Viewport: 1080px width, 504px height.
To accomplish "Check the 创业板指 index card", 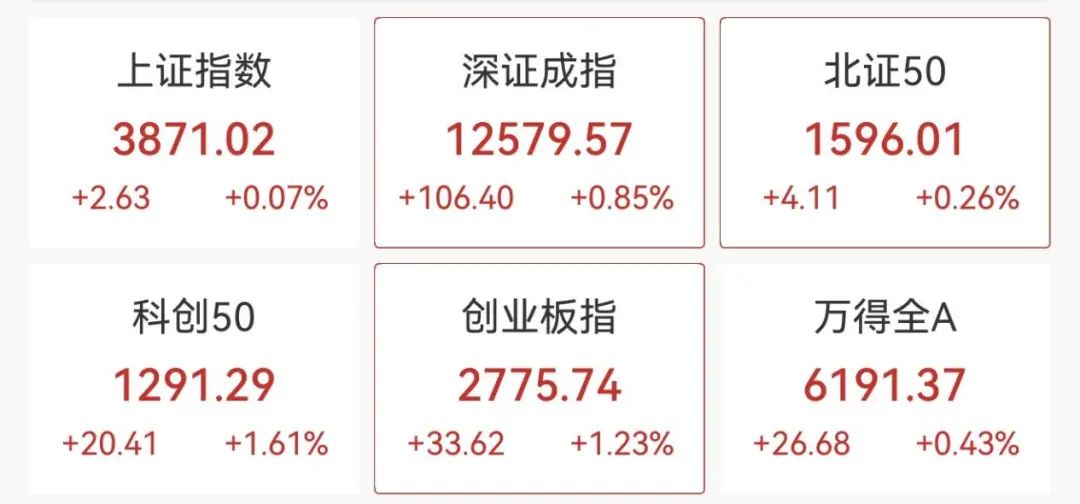I will [539, 379].
